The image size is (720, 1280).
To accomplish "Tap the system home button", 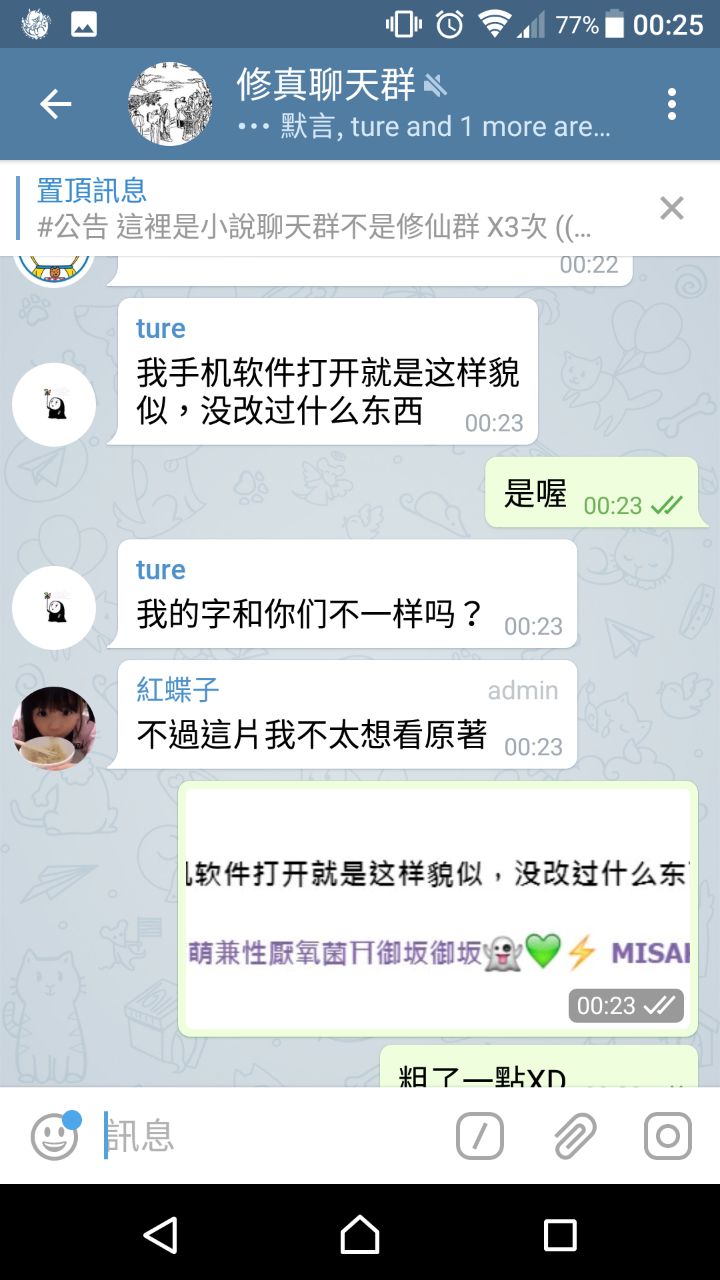I will (x=360, y=1235).
